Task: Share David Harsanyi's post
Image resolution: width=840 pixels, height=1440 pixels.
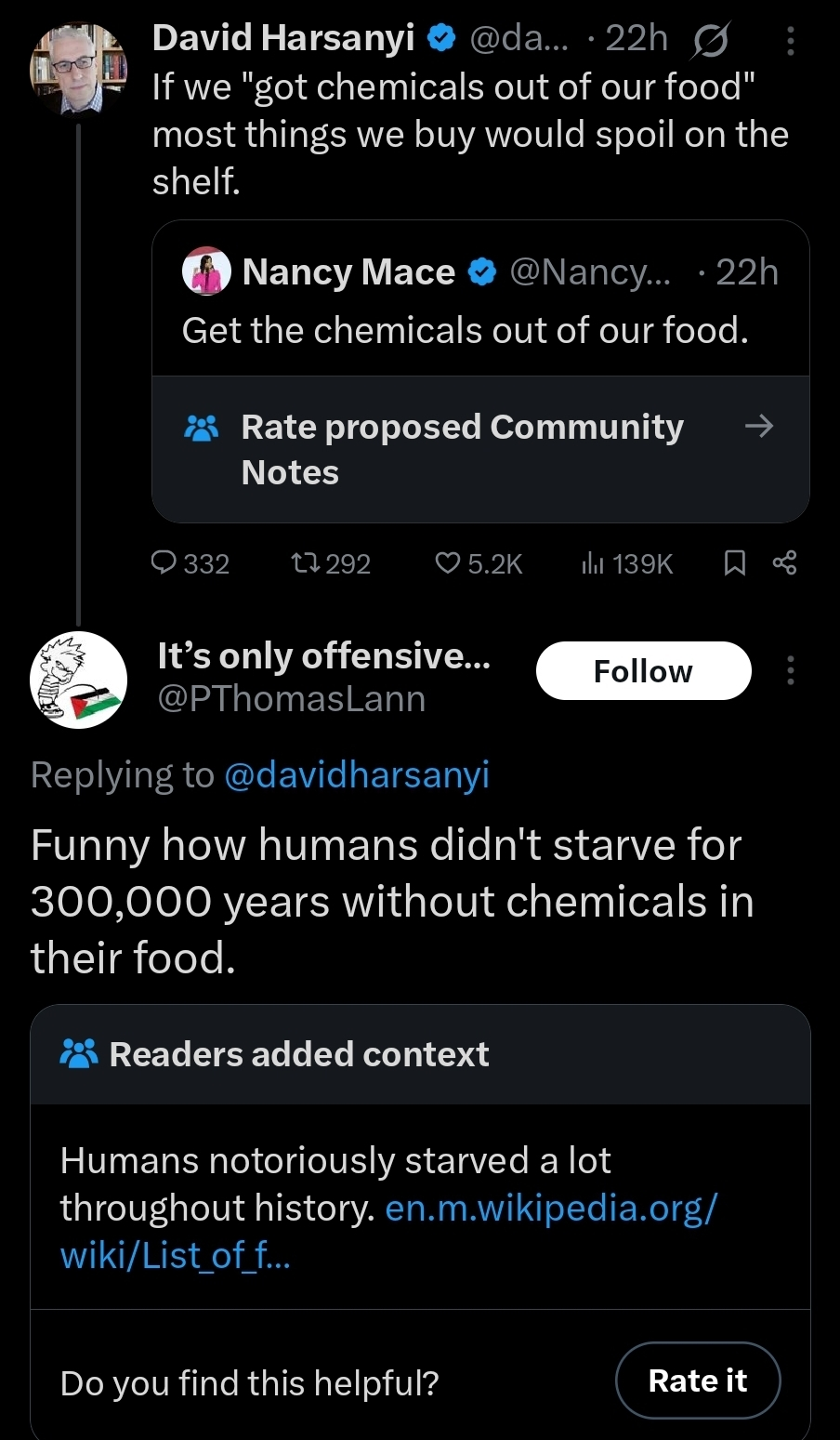Action: coord(784,562)
